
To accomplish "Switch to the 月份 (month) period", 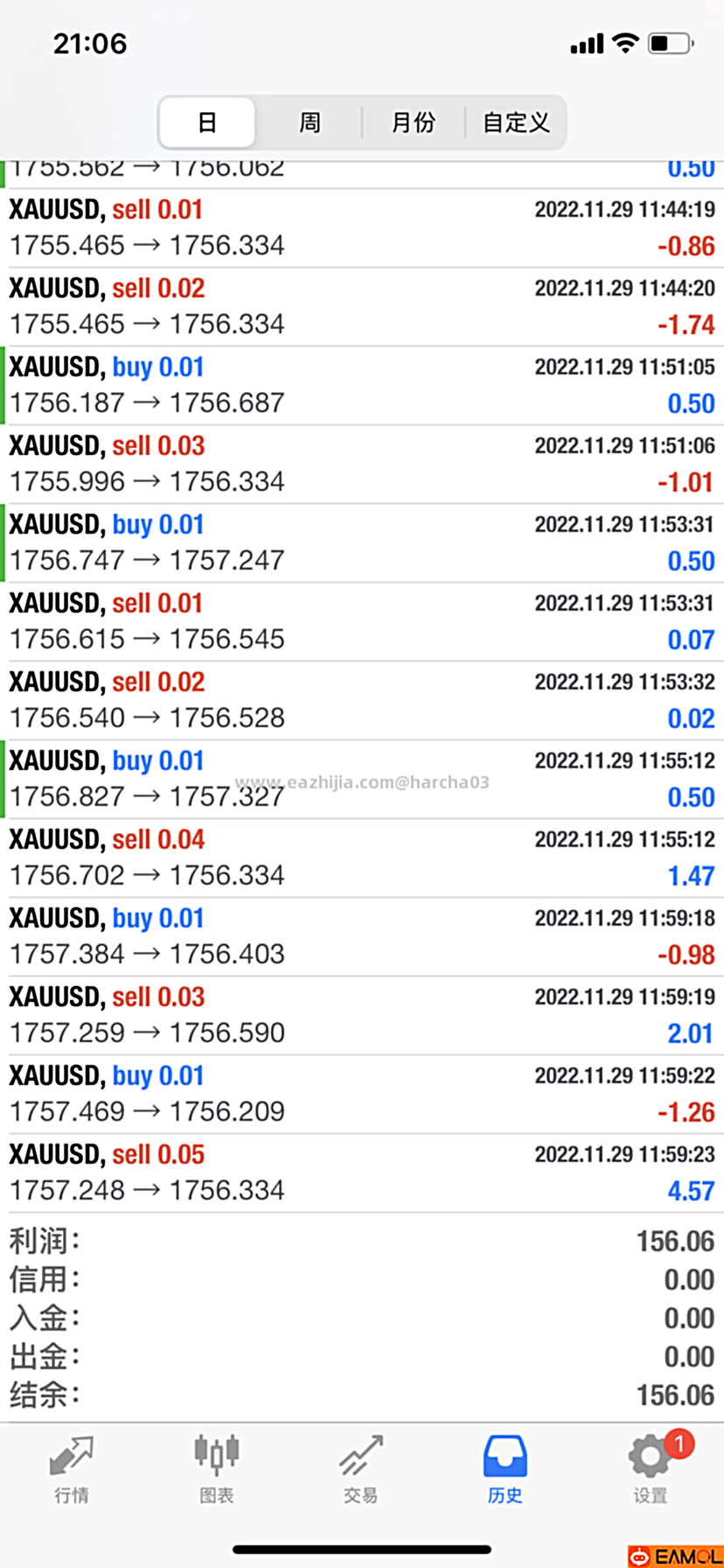I will (413, 122).
